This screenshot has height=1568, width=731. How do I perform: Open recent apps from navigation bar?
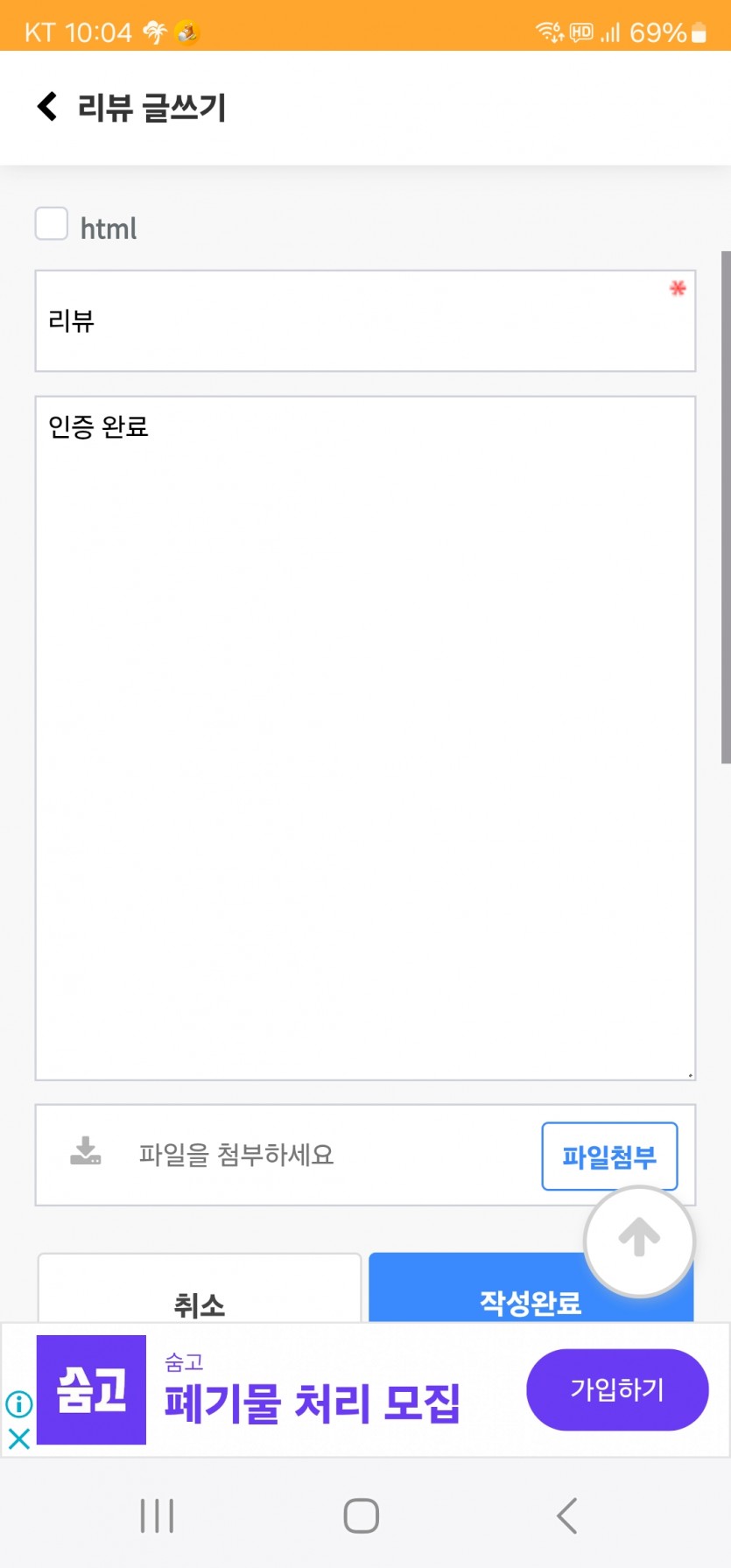click(x=158, y=1515)
